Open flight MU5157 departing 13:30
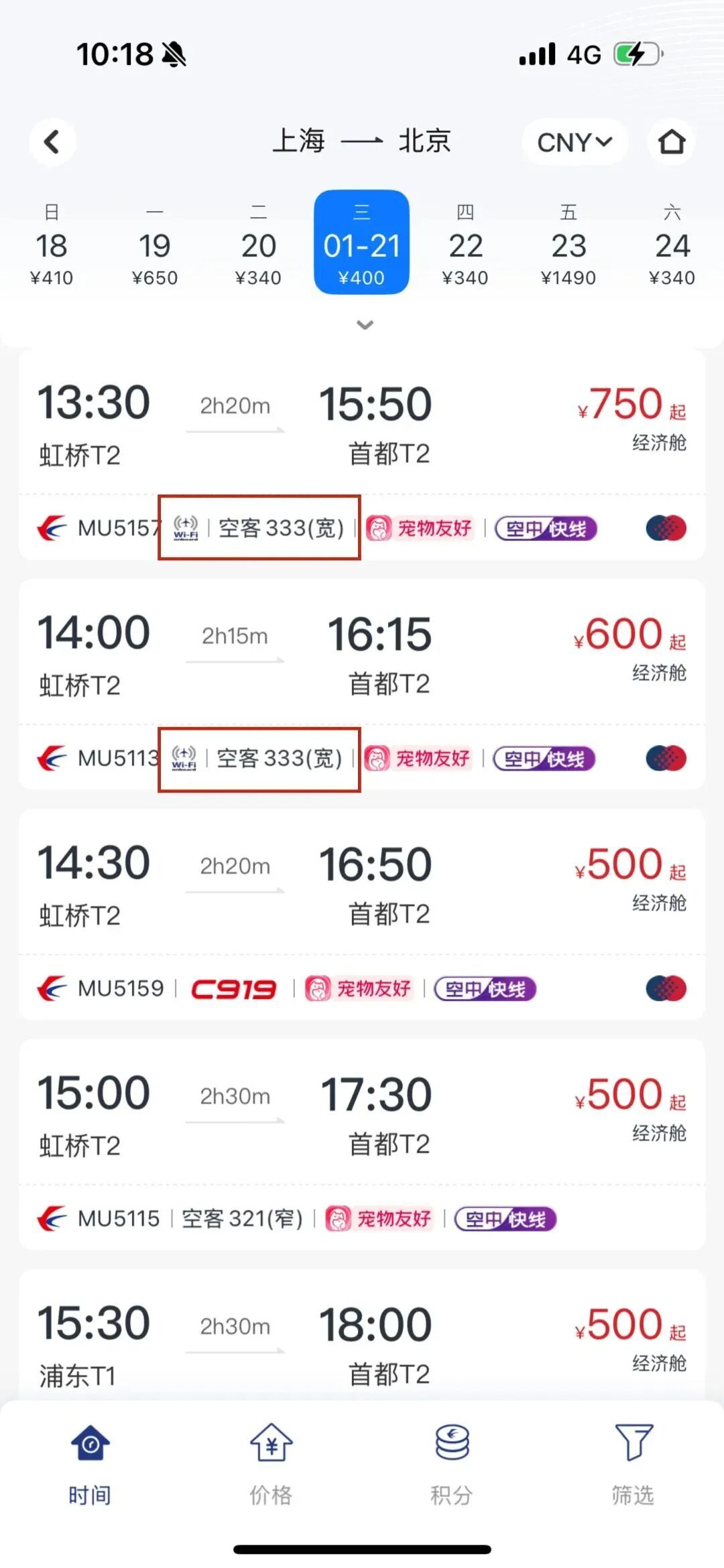 (362, 422)
